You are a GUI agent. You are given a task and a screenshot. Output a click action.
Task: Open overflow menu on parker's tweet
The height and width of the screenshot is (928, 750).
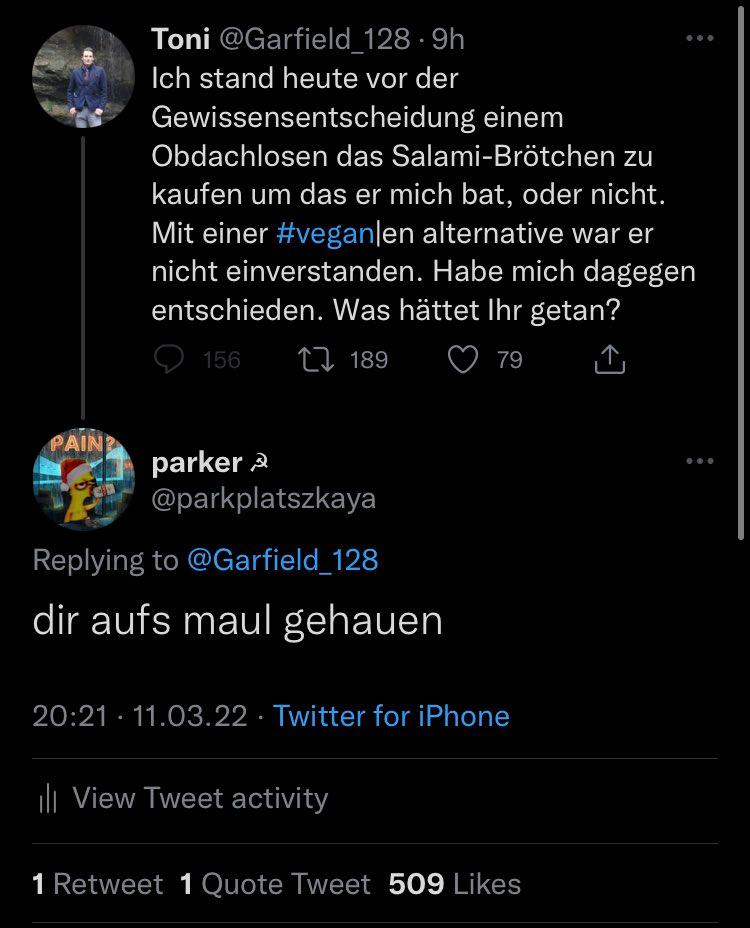point(699,462)
